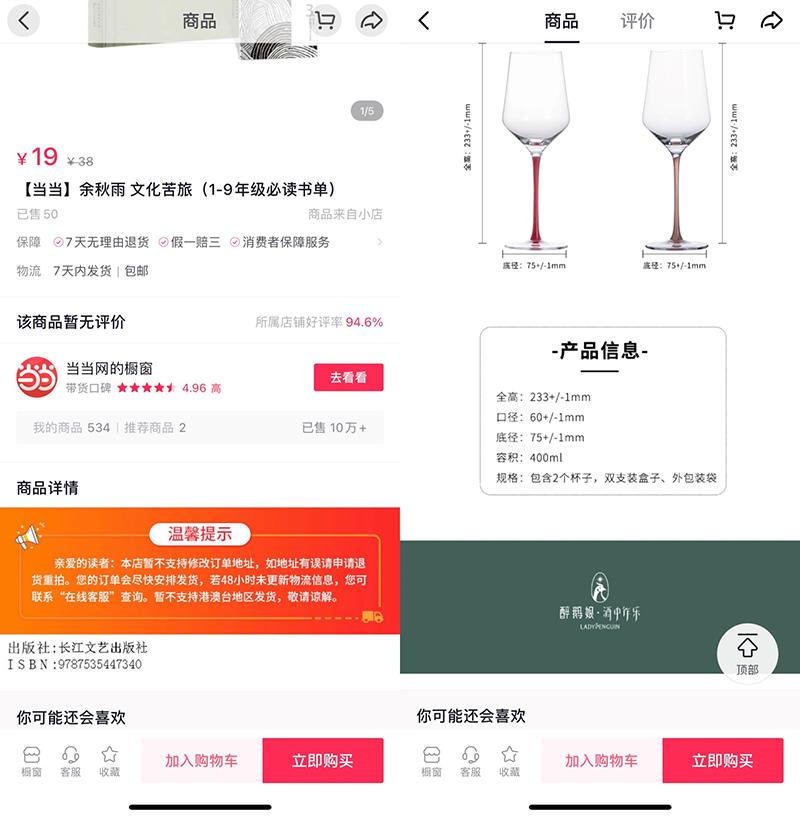Add the wine glasses to cart
This screenshot has width=800, height=818.
(601, 760)
